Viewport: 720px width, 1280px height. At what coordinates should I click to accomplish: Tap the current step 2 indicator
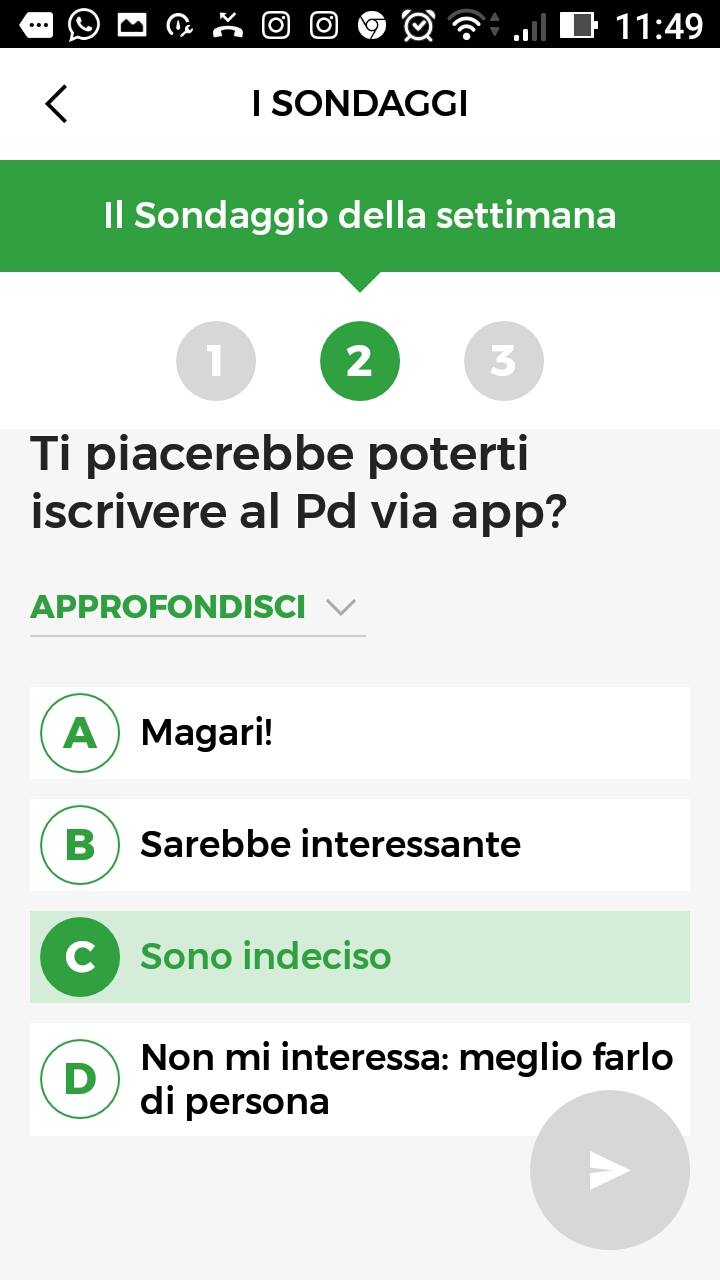360,360
